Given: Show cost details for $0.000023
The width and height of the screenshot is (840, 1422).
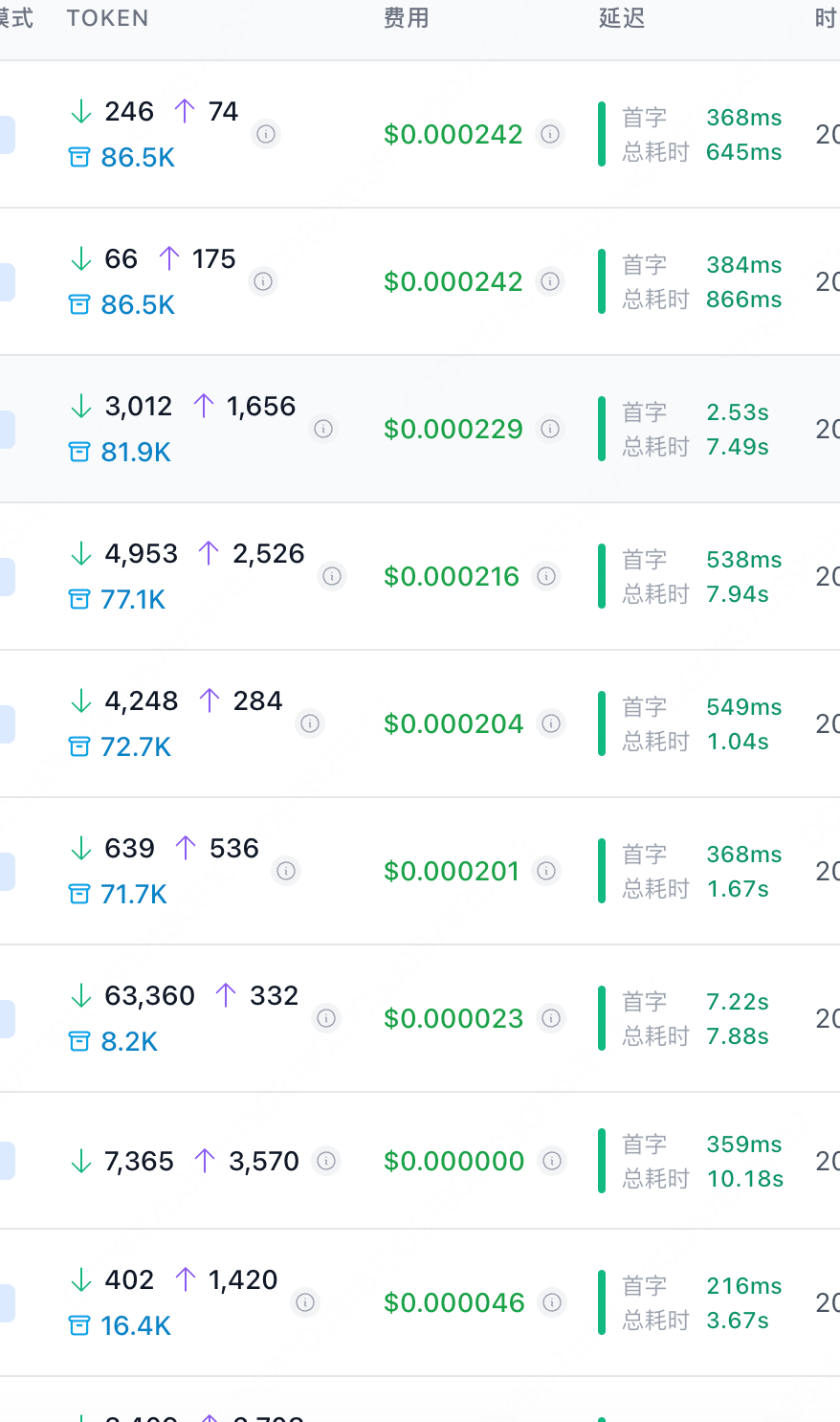Looking at the screenshot, I should pos(551,1018).
